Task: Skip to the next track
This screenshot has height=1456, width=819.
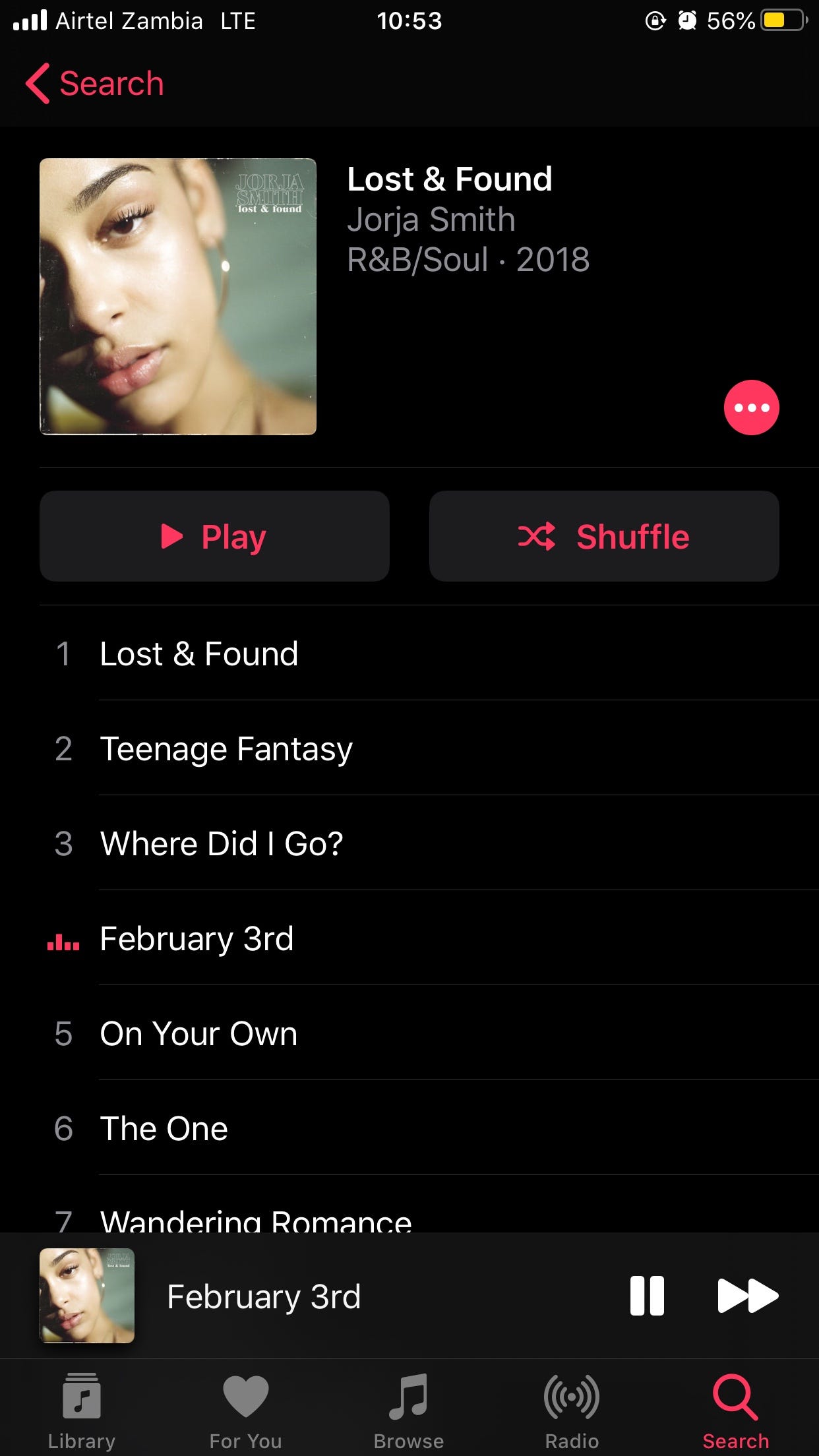Action: tap(747, 1296)
